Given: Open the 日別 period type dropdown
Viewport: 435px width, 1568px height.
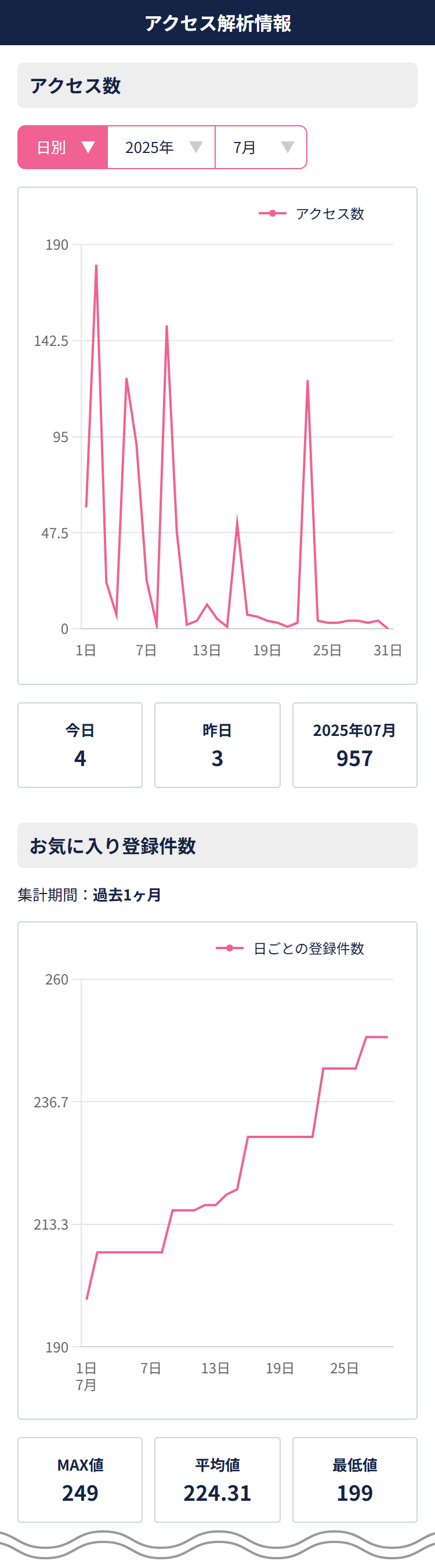Looking at the screenshot, I should tap(63, 147).
